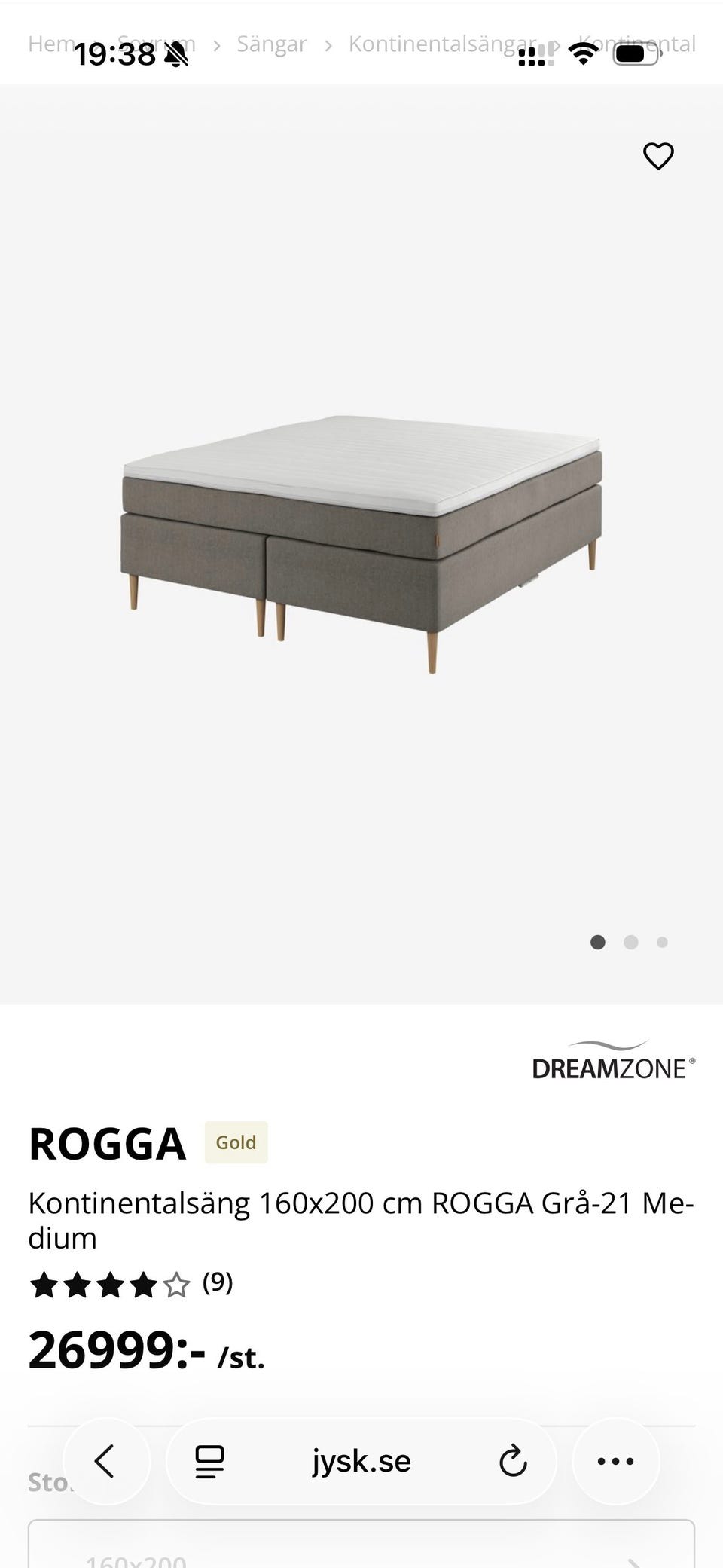The image size is (723, 1568).
Task: View the ROGGA bed product image
Action: click(x=361, y=543)
